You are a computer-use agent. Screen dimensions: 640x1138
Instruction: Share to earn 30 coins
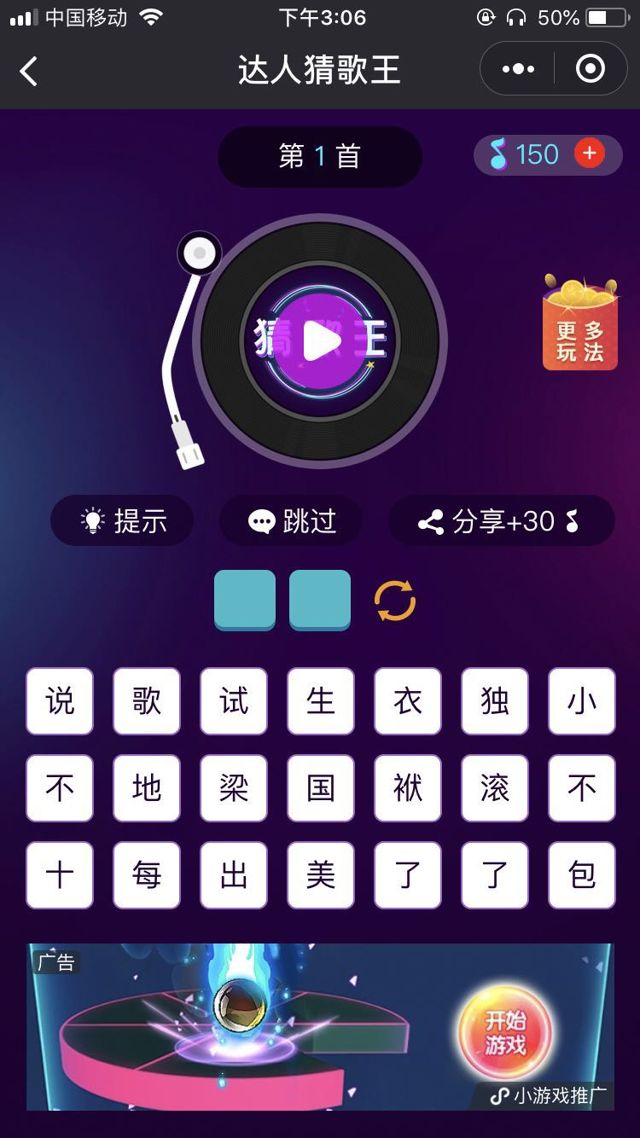pos(501,521)
